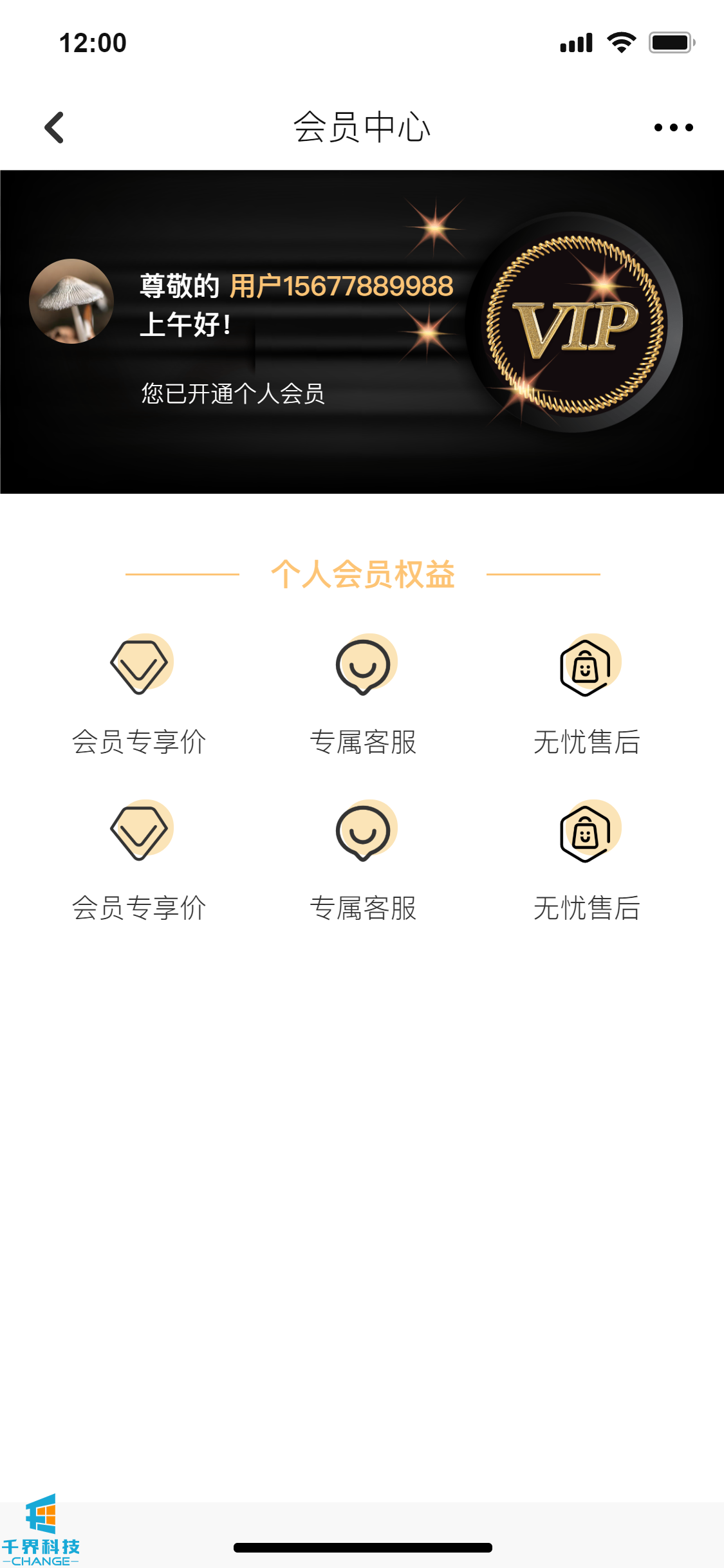Viewport: 724px width, 1568px height.
Task: Go back from the 会员中心 page
Action: 55,127
